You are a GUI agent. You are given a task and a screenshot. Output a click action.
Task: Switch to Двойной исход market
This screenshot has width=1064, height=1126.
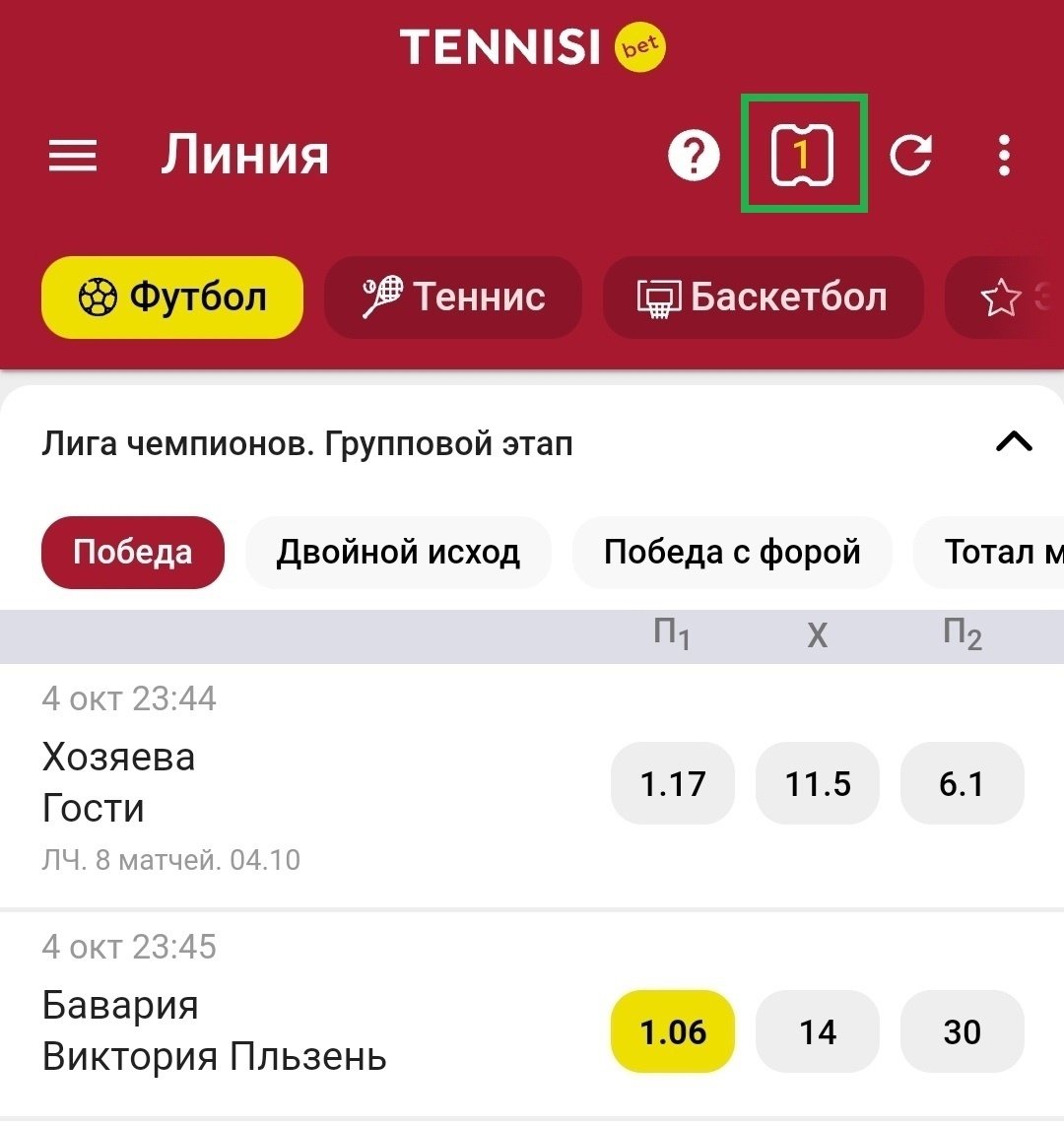(398, 553)
